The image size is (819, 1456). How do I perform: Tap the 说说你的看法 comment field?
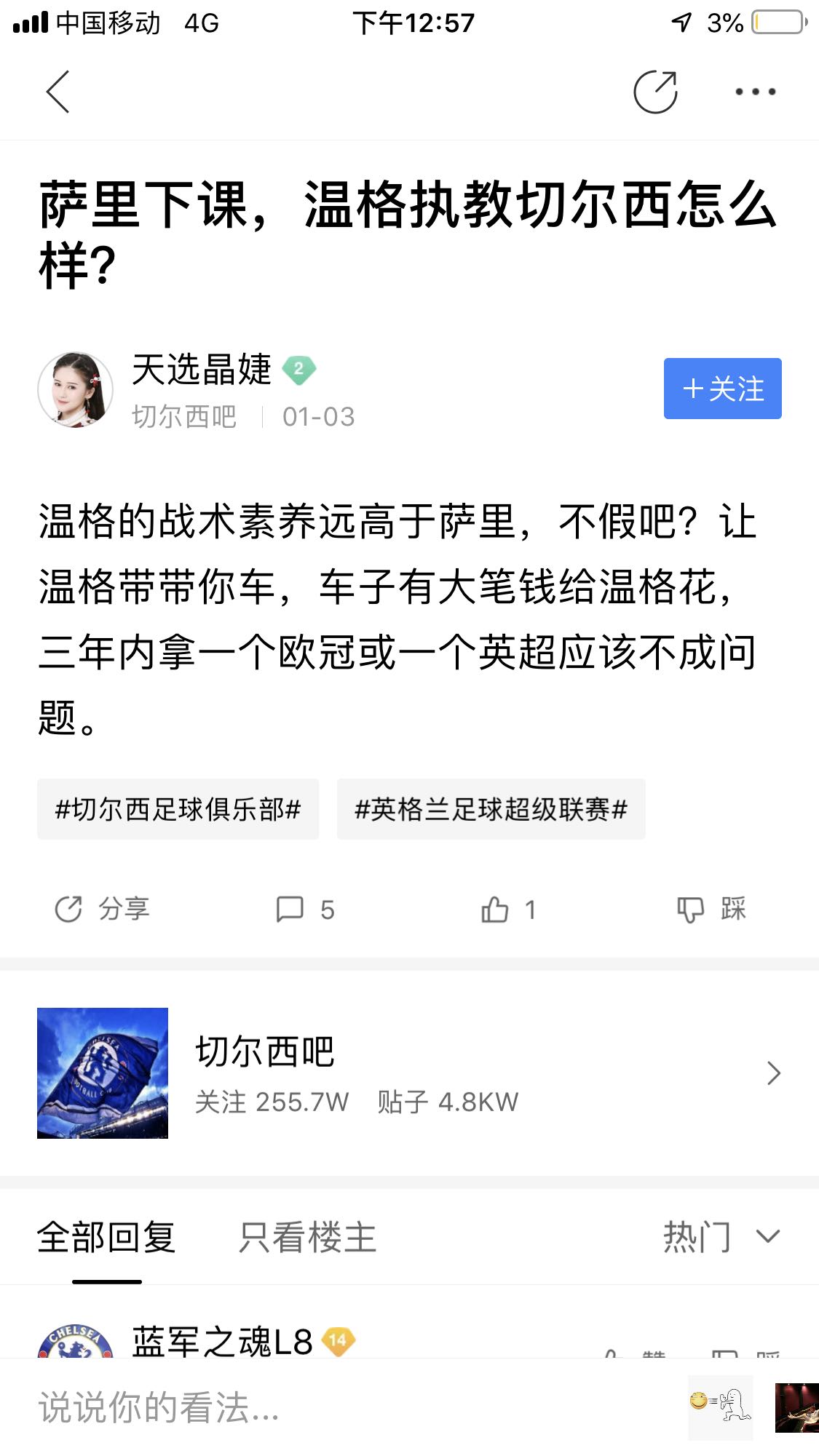coord(349,1407)
